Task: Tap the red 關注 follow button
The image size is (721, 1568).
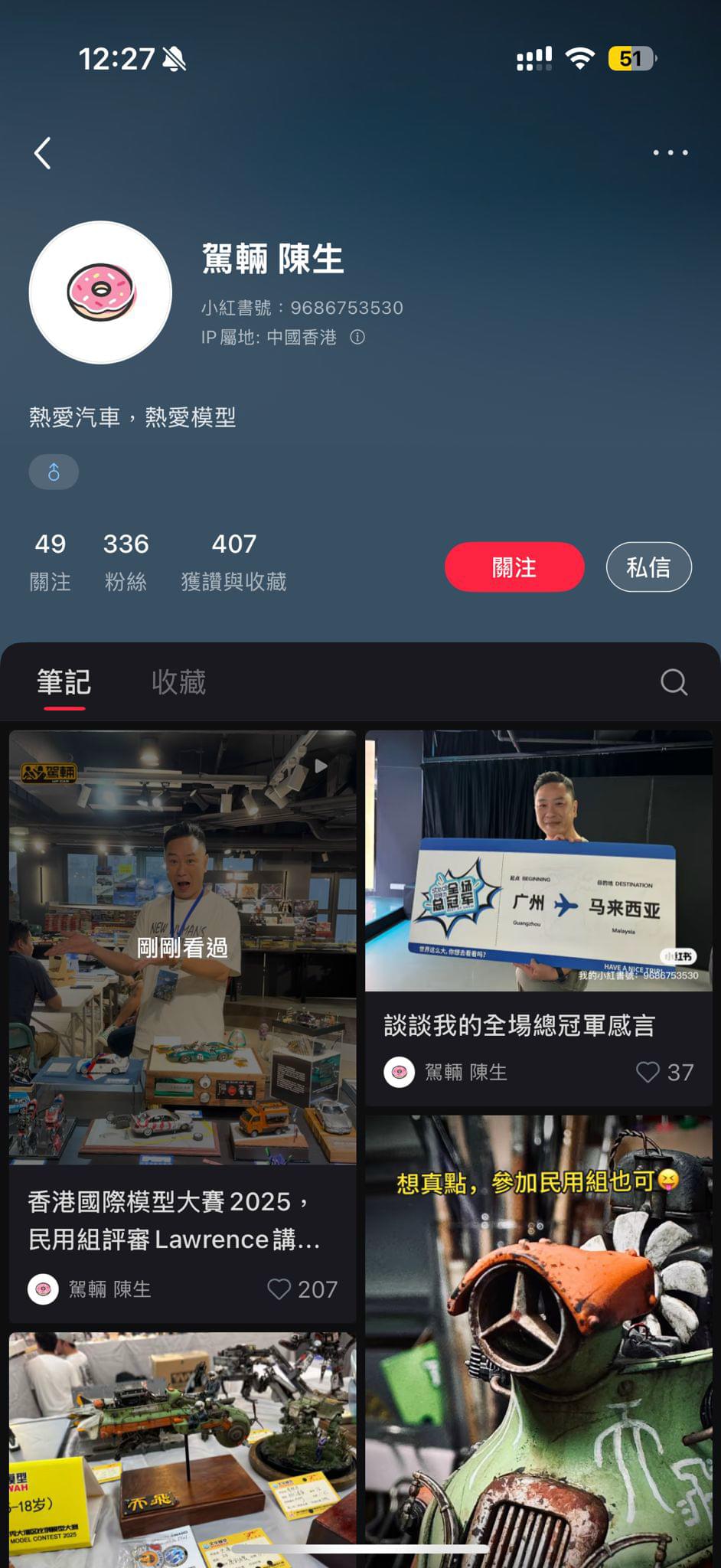Action: click(514, 567)
